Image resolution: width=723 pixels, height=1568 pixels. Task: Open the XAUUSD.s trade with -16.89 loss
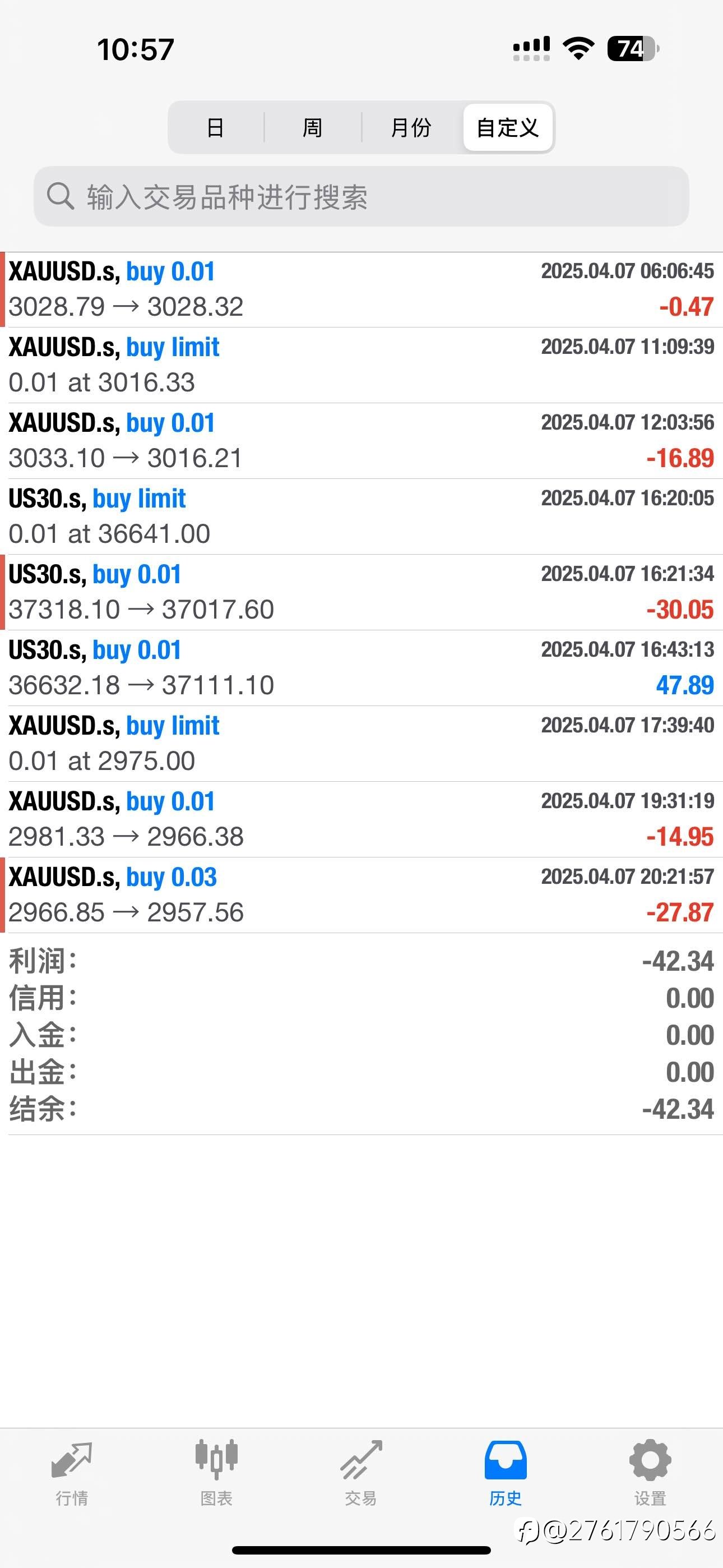tap(361, 441)
